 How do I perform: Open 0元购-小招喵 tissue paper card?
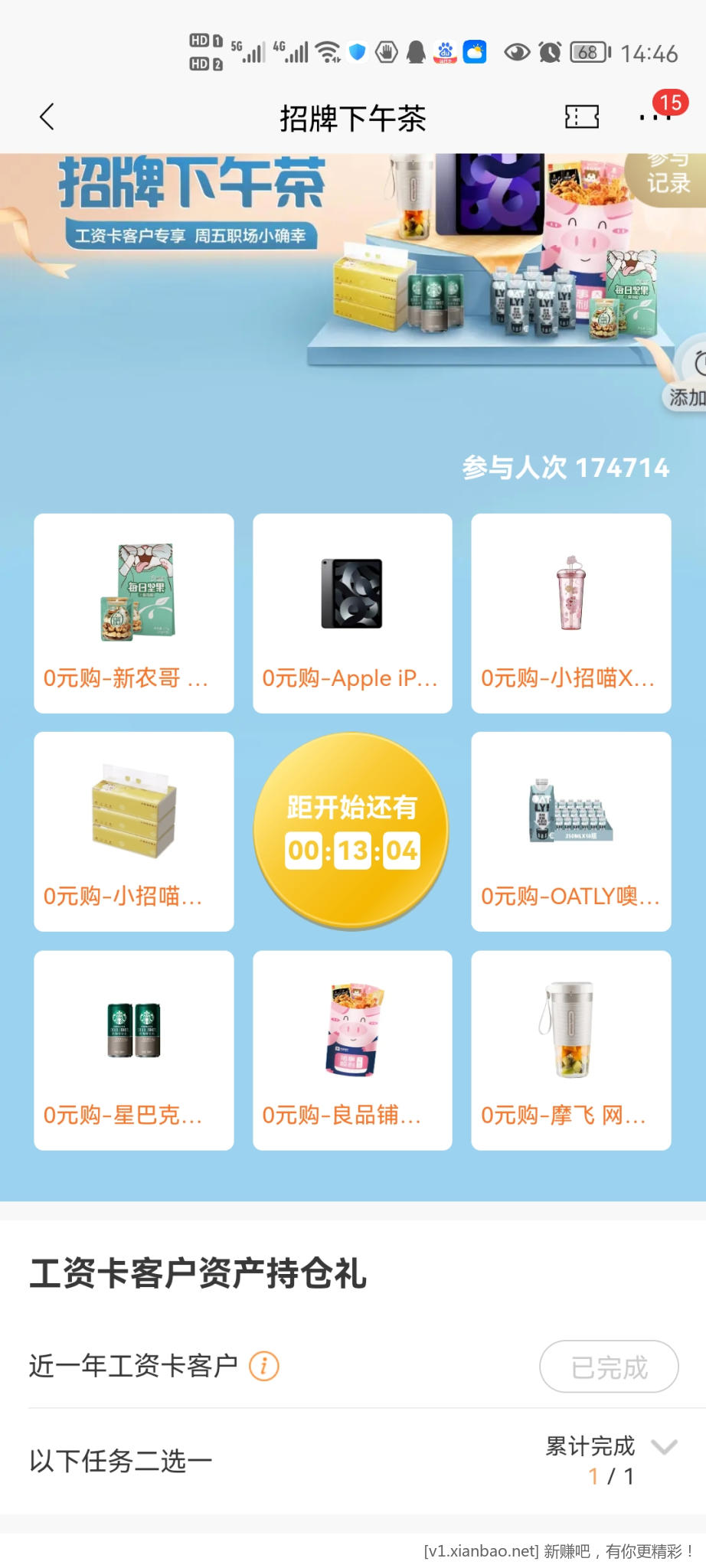134,831
